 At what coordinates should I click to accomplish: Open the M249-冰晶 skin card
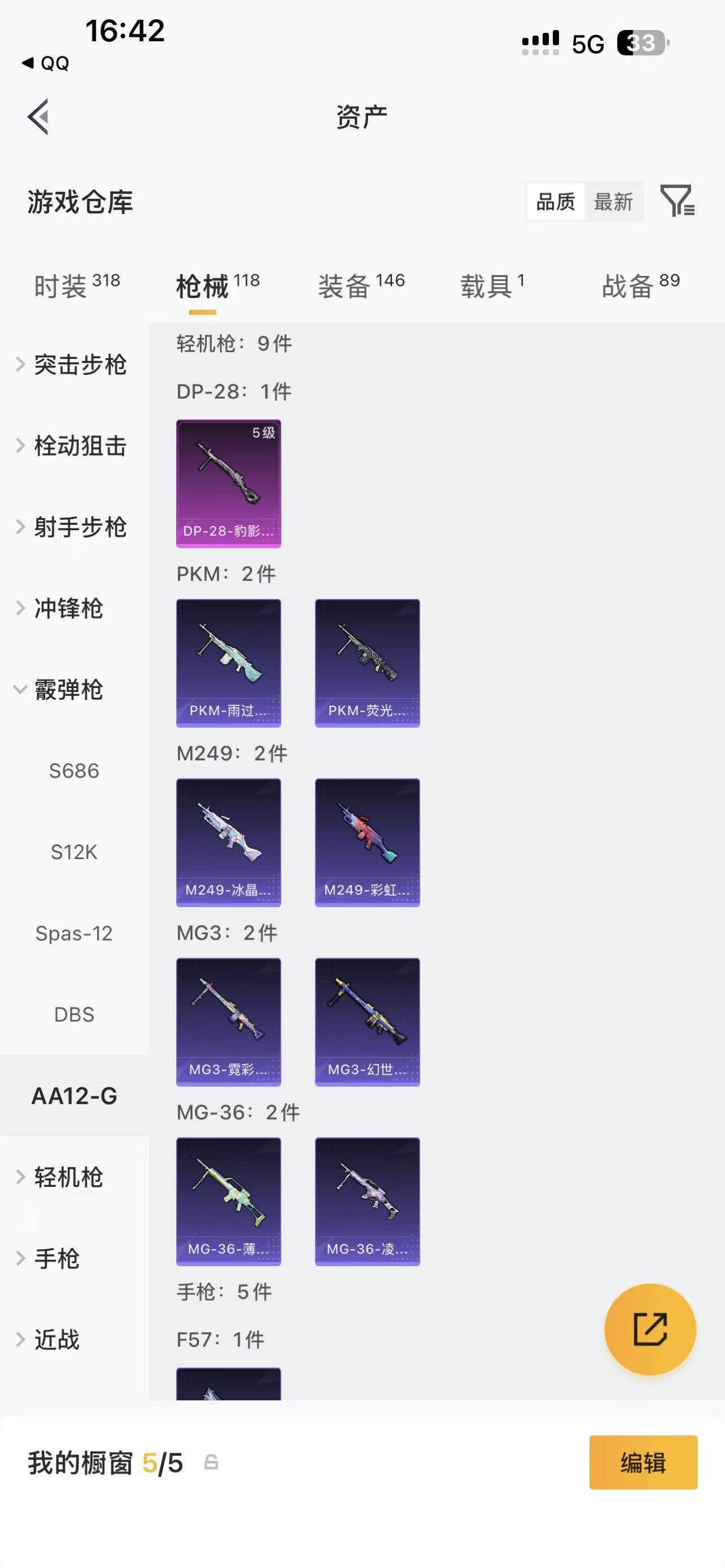pyautogui.click(x=228, y=843)
